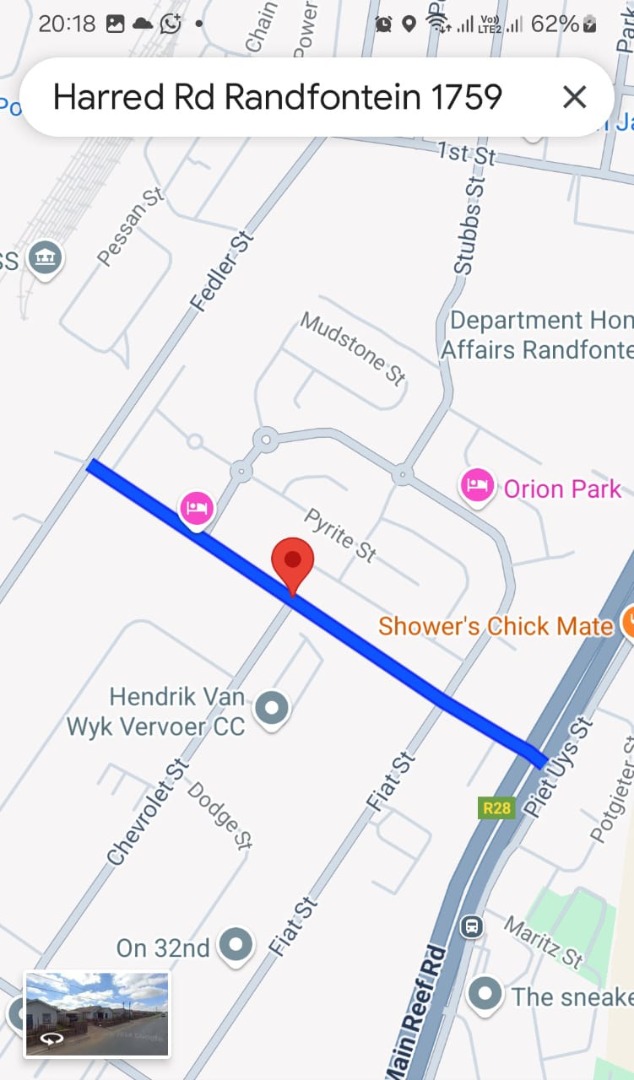Screen dimensions: 634x1080
Task: Select the Orion Park hotel marker
Action: 478,487
